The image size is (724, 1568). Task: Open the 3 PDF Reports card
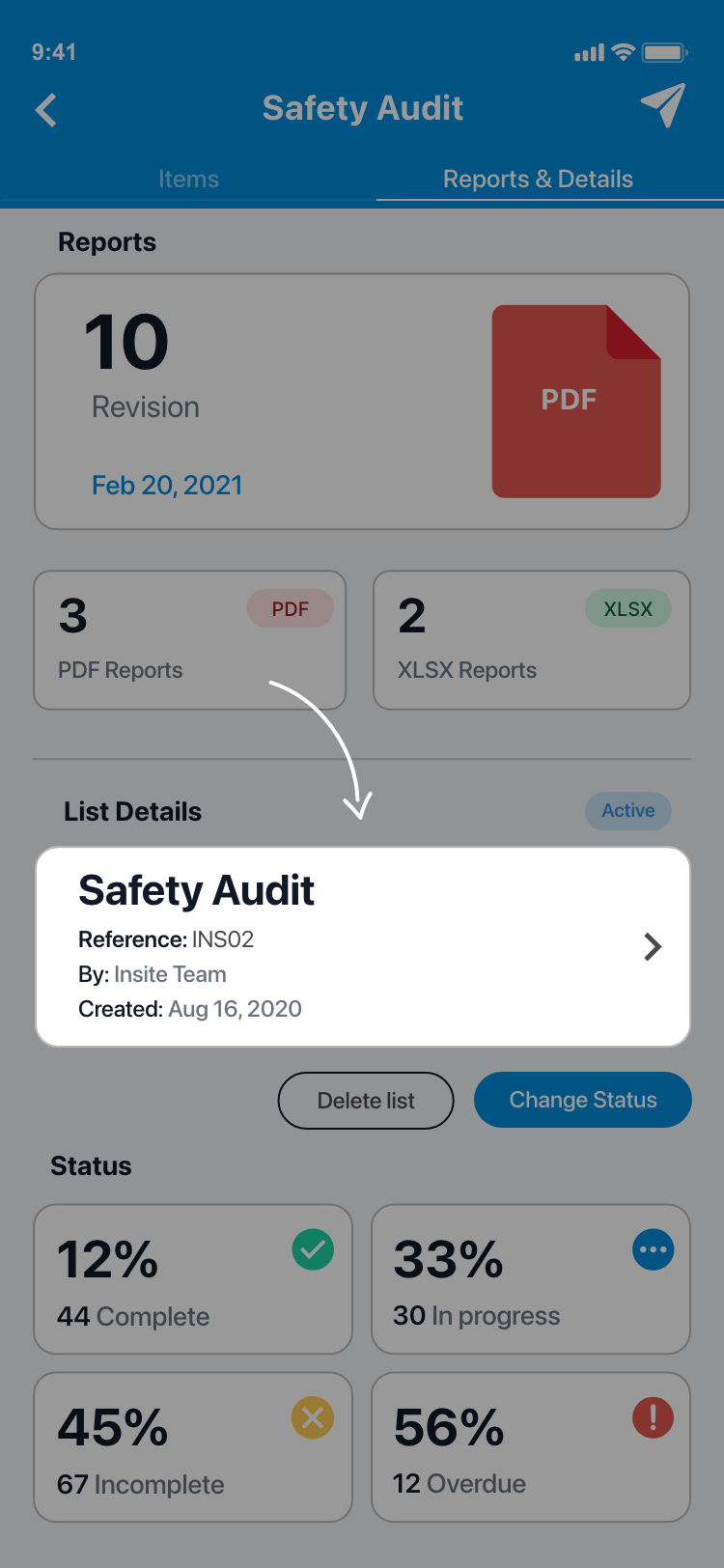pyautogui.click(x=189, y=640)
